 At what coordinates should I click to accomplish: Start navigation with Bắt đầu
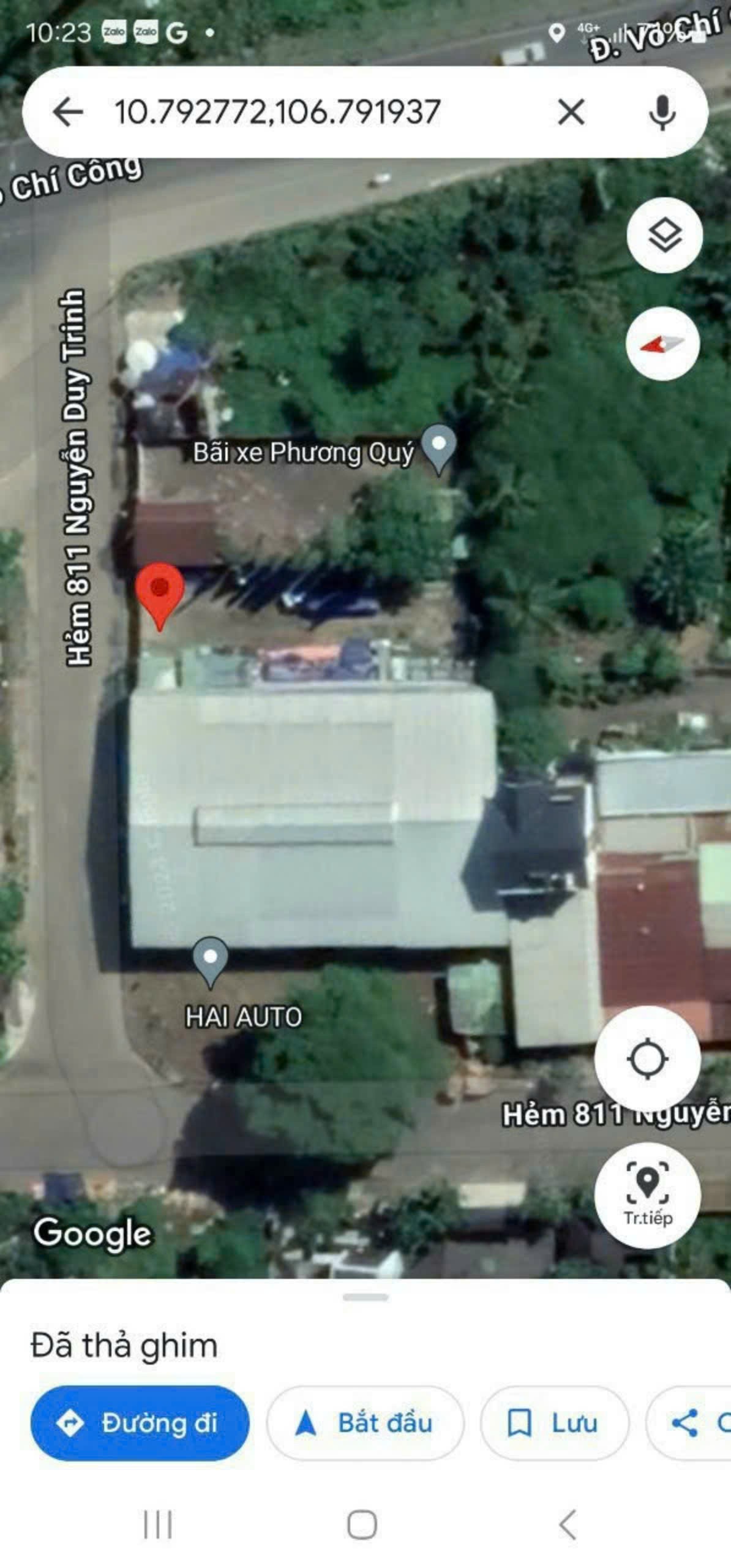[x=365, y=1423]
